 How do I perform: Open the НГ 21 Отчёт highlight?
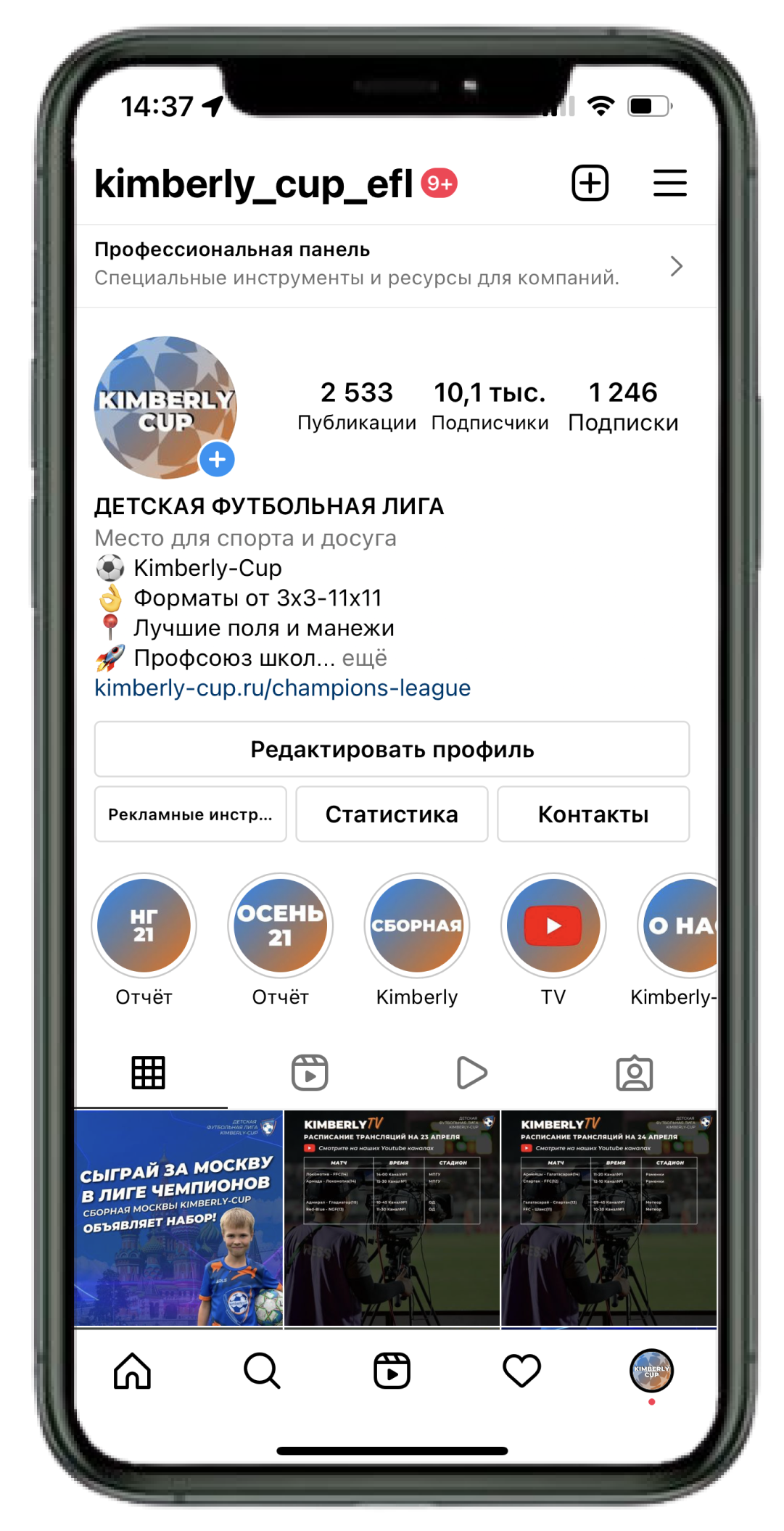coord(144,926)
